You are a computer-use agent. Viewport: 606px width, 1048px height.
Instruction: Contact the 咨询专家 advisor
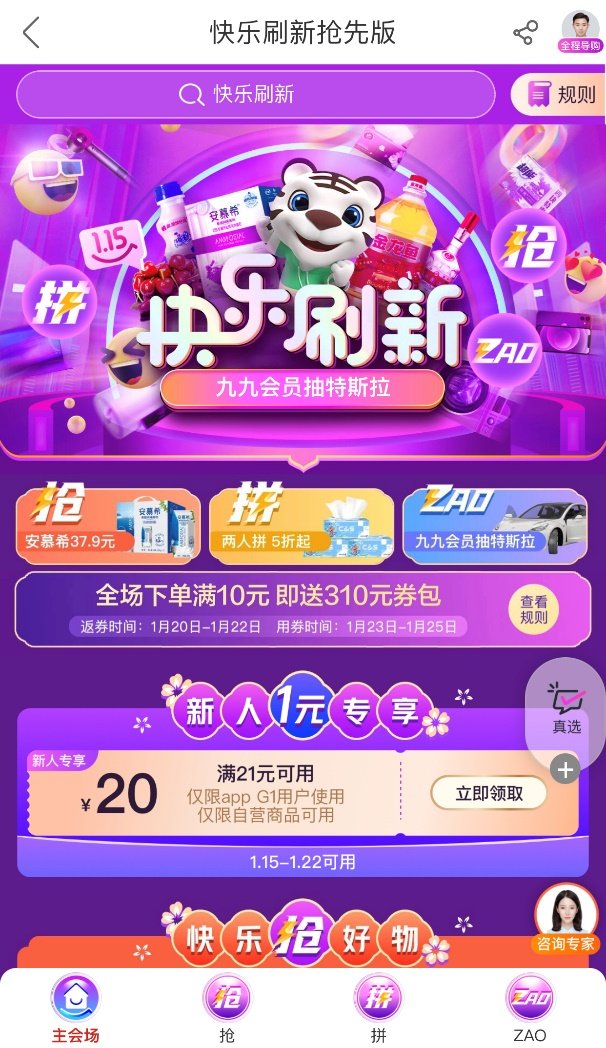coord(566,920)
